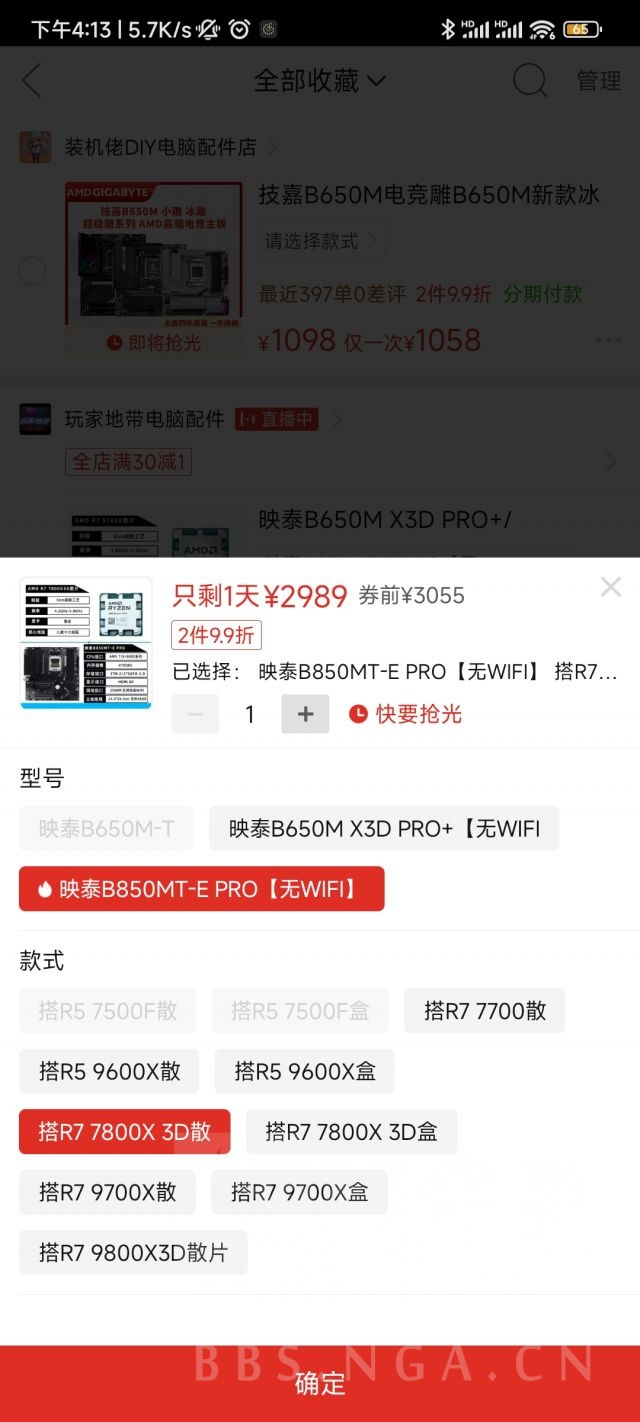This screenshot has width=640, height=1422.
Task: Tap the 搭R7 7800X 3D散 option
Action: click(x=124, y=1131)
